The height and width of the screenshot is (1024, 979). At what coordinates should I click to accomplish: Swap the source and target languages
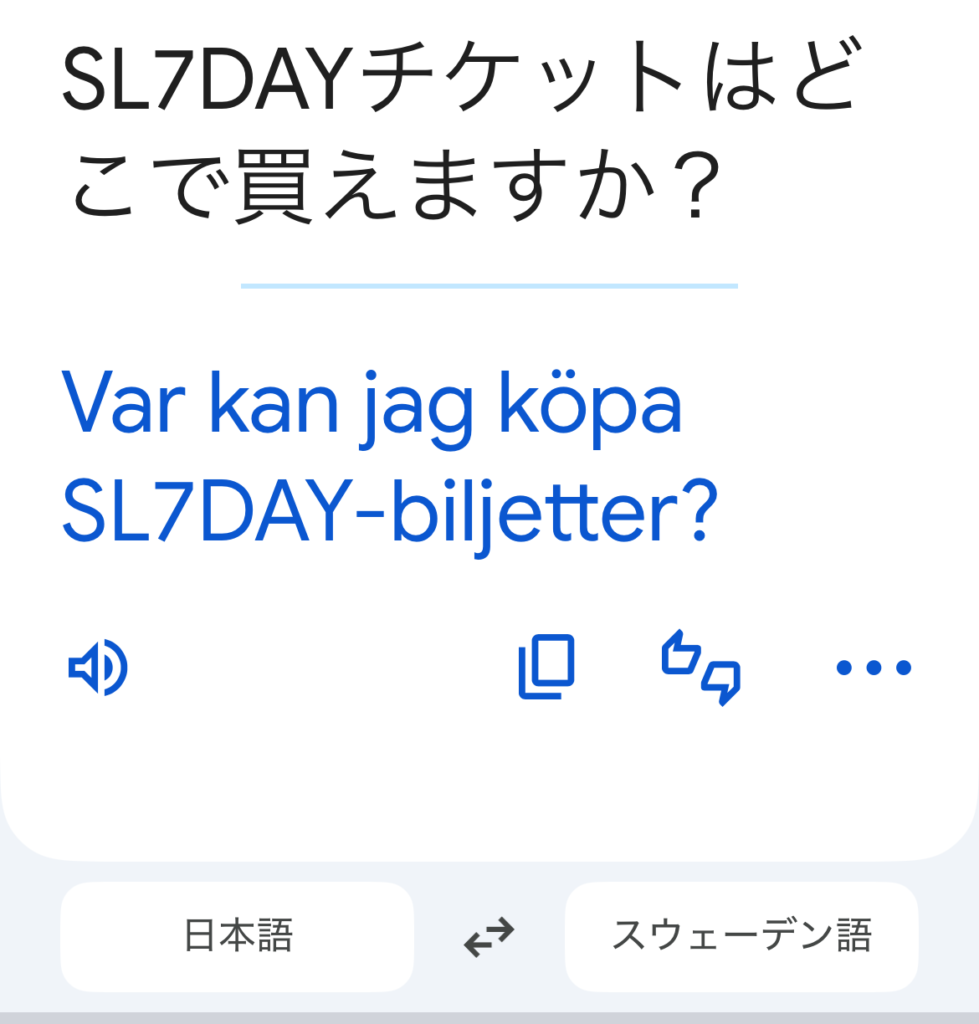(489, 937)
